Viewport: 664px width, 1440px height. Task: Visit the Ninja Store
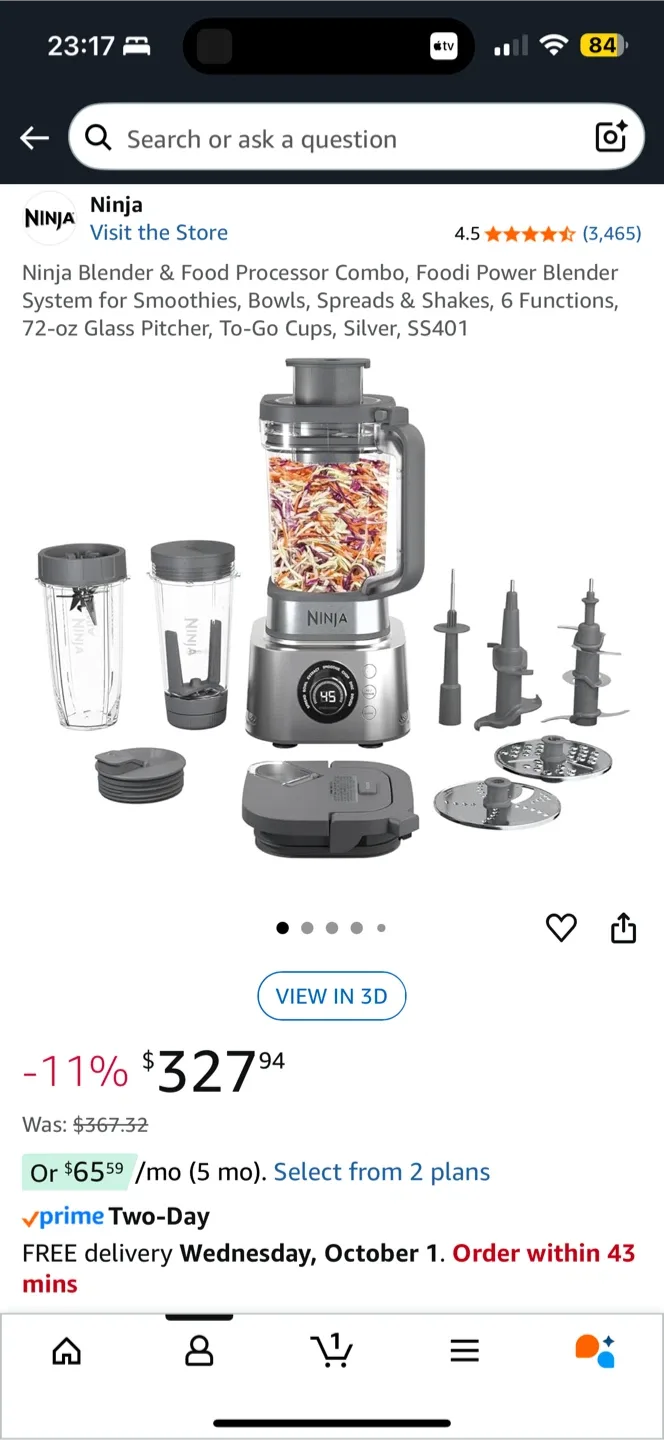(158, 232)
